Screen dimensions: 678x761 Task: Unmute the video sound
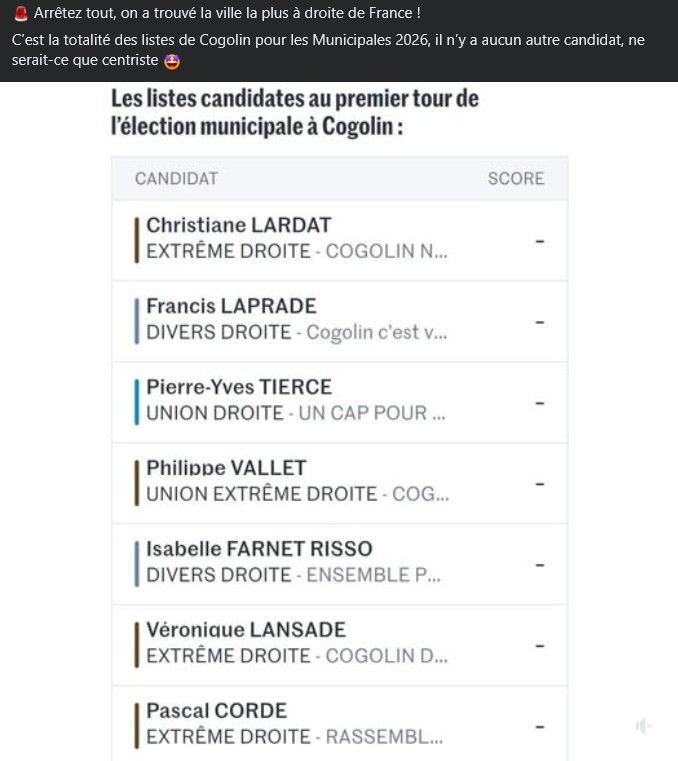click(x=644, y=726)
